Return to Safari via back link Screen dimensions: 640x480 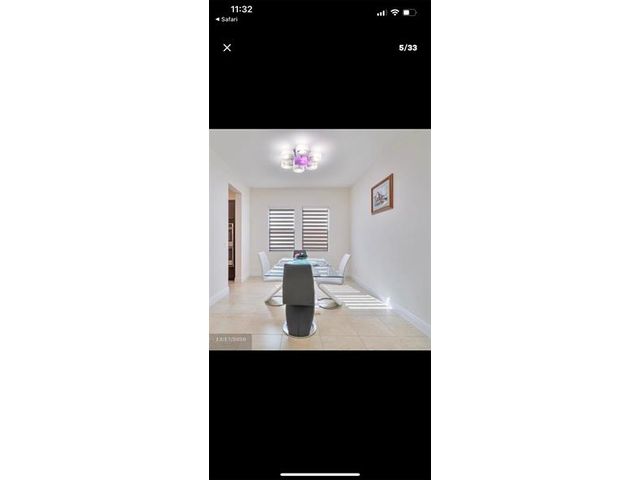click(x=227, y=19)
